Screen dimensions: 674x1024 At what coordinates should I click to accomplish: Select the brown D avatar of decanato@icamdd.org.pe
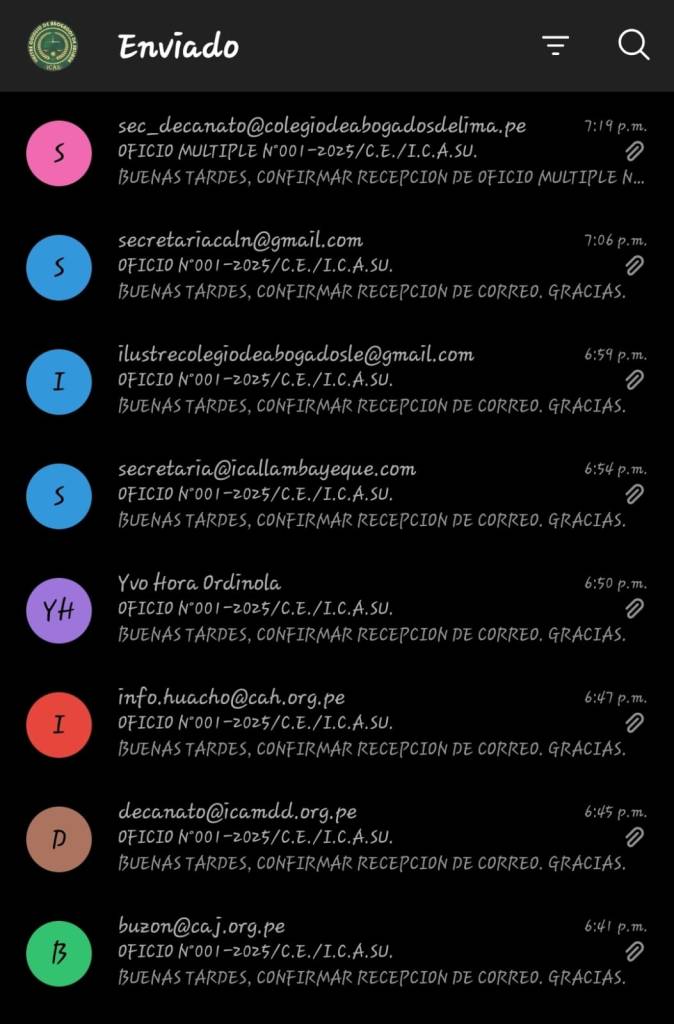[x=59, y=839]
